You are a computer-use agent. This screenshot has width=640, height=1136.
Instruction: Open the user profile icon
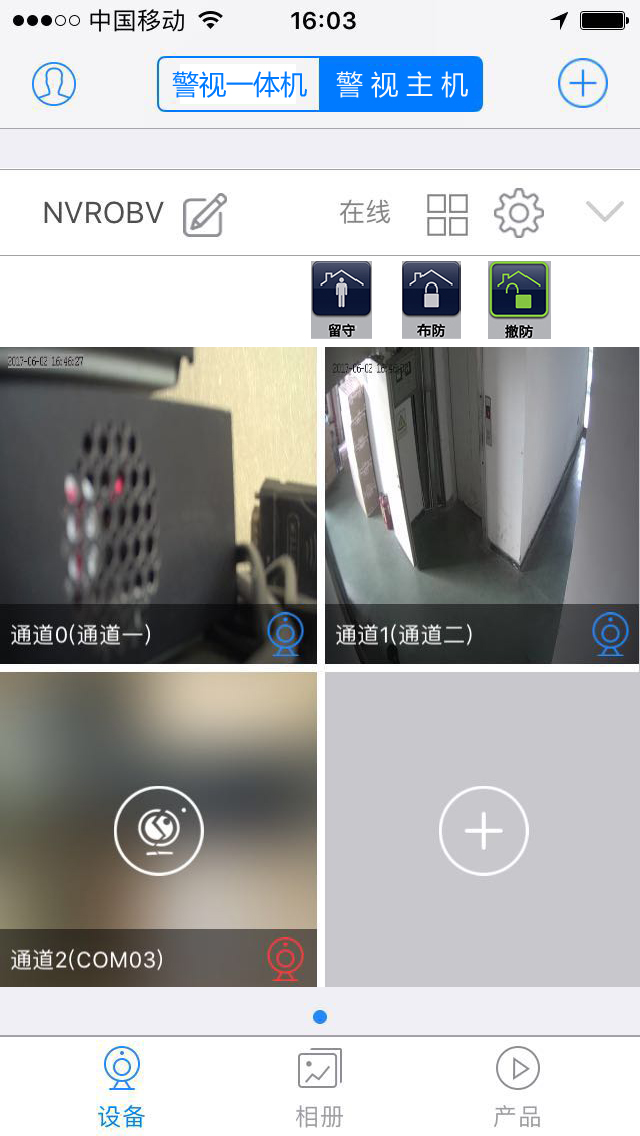pos(54,84)
